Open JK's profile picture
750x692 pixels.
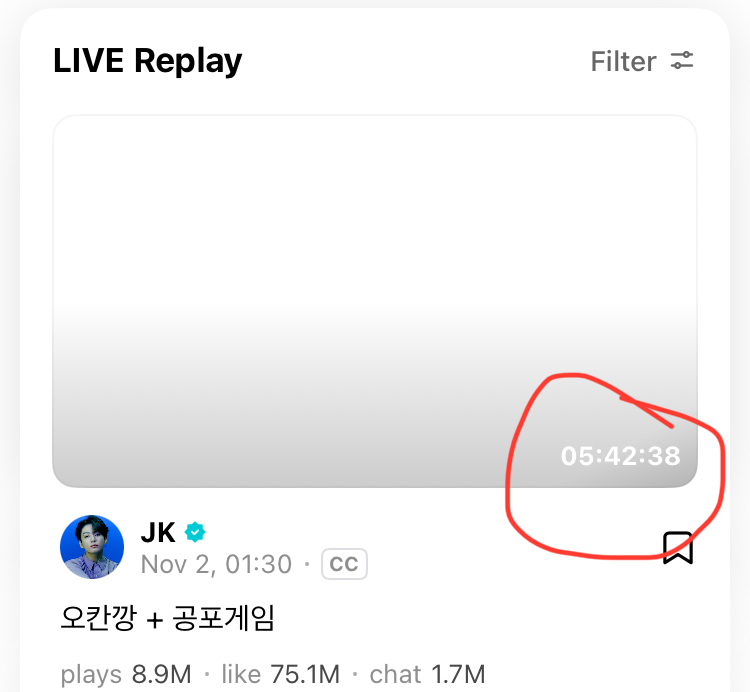92,547
